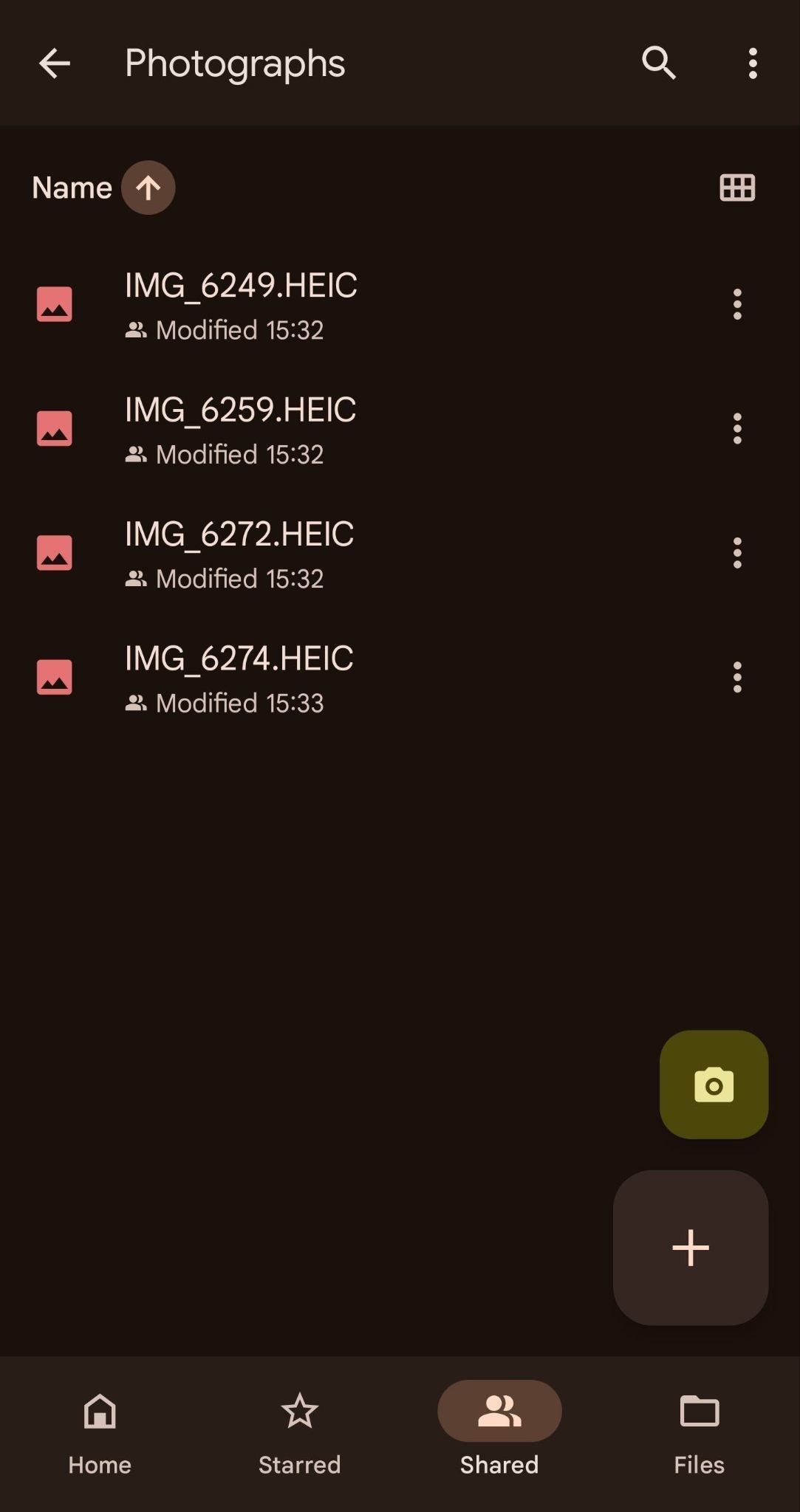Switch to the Starred tab

tap(300, 1433)
